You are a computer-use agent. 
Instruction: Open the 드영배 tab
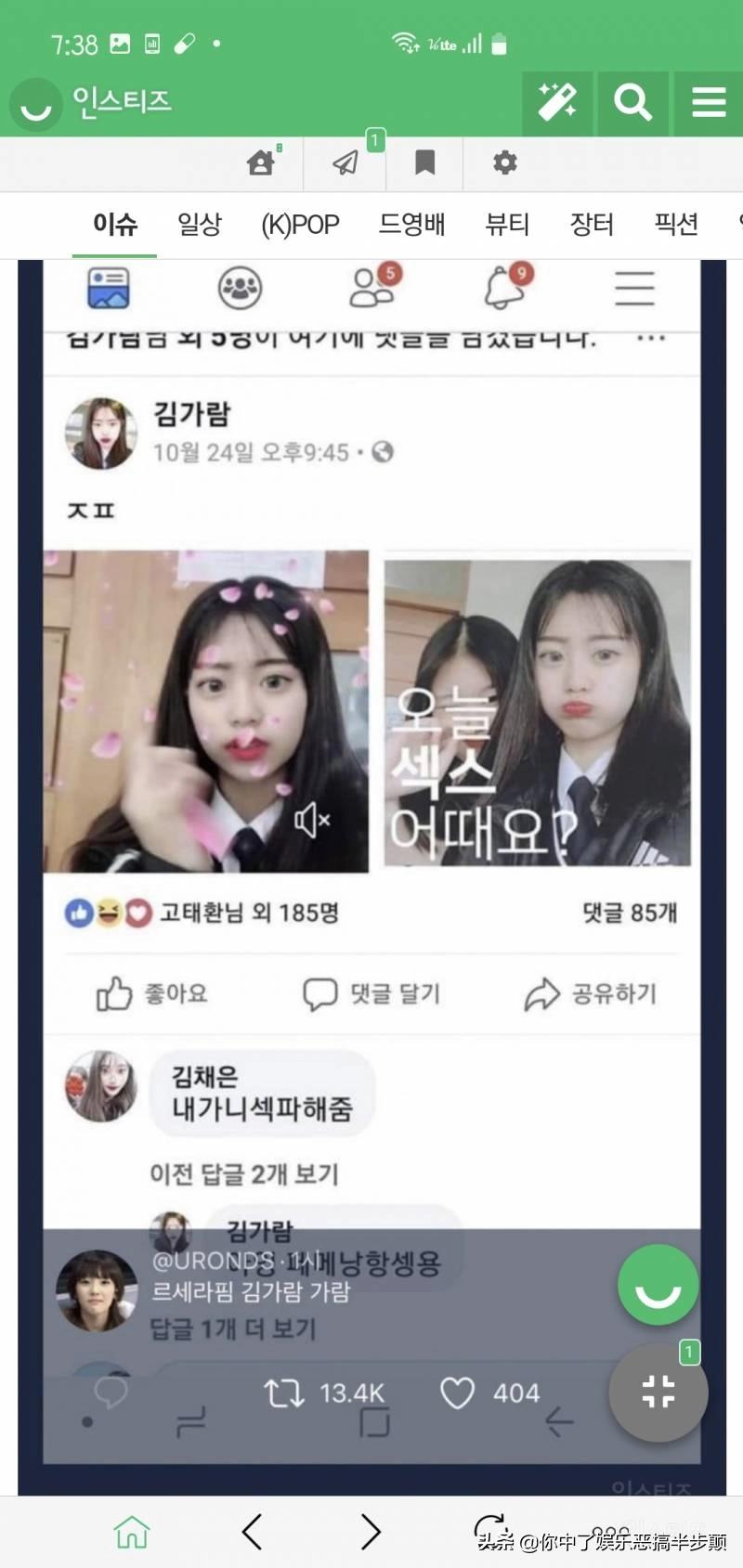point(411,224)
